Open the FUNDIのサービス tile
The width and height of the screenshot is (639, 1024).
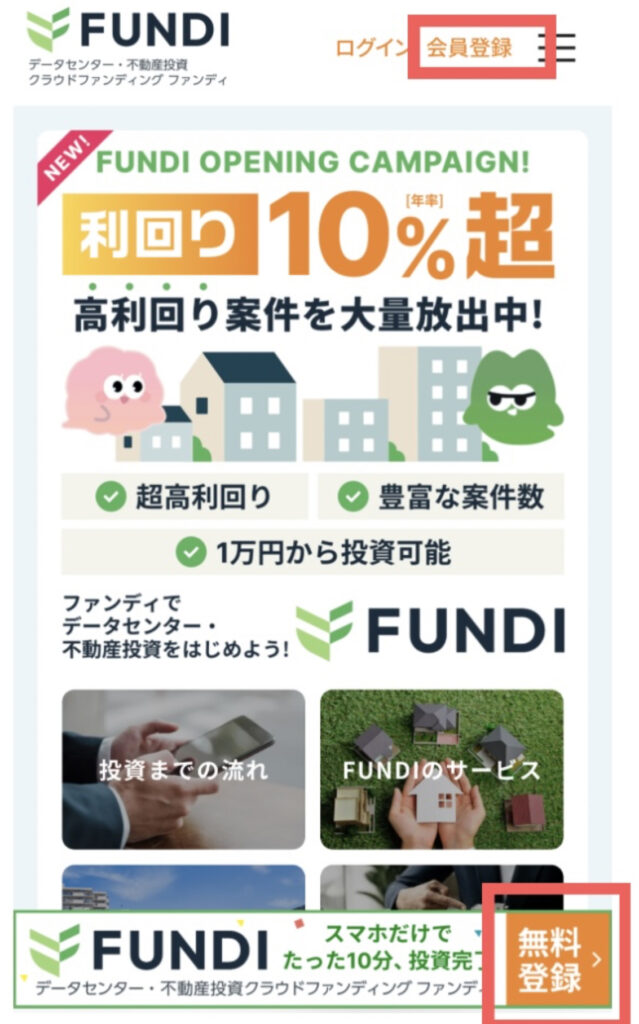tap(442, 769)
